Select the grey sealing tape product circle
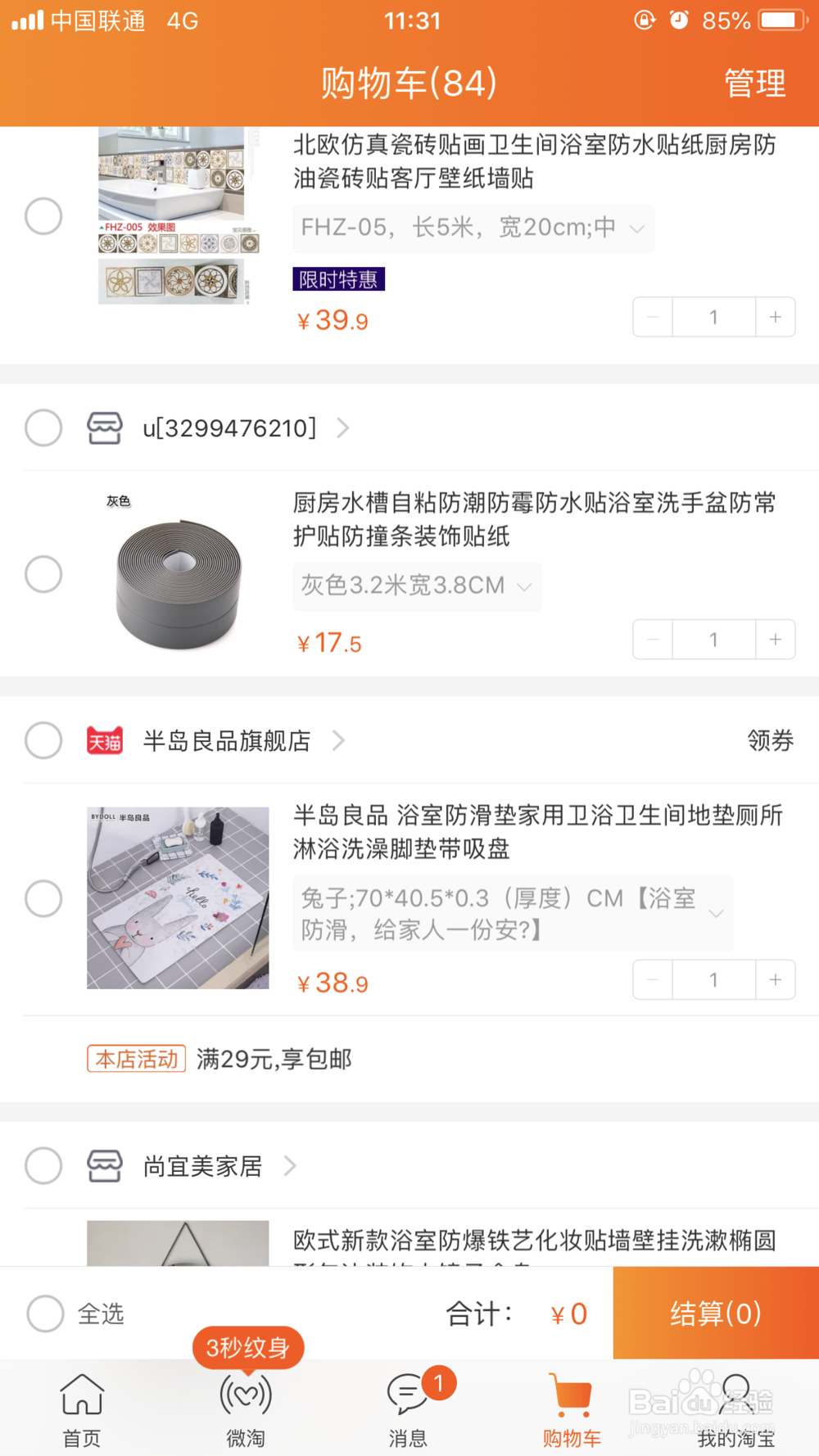 click(x=43, y=574)
